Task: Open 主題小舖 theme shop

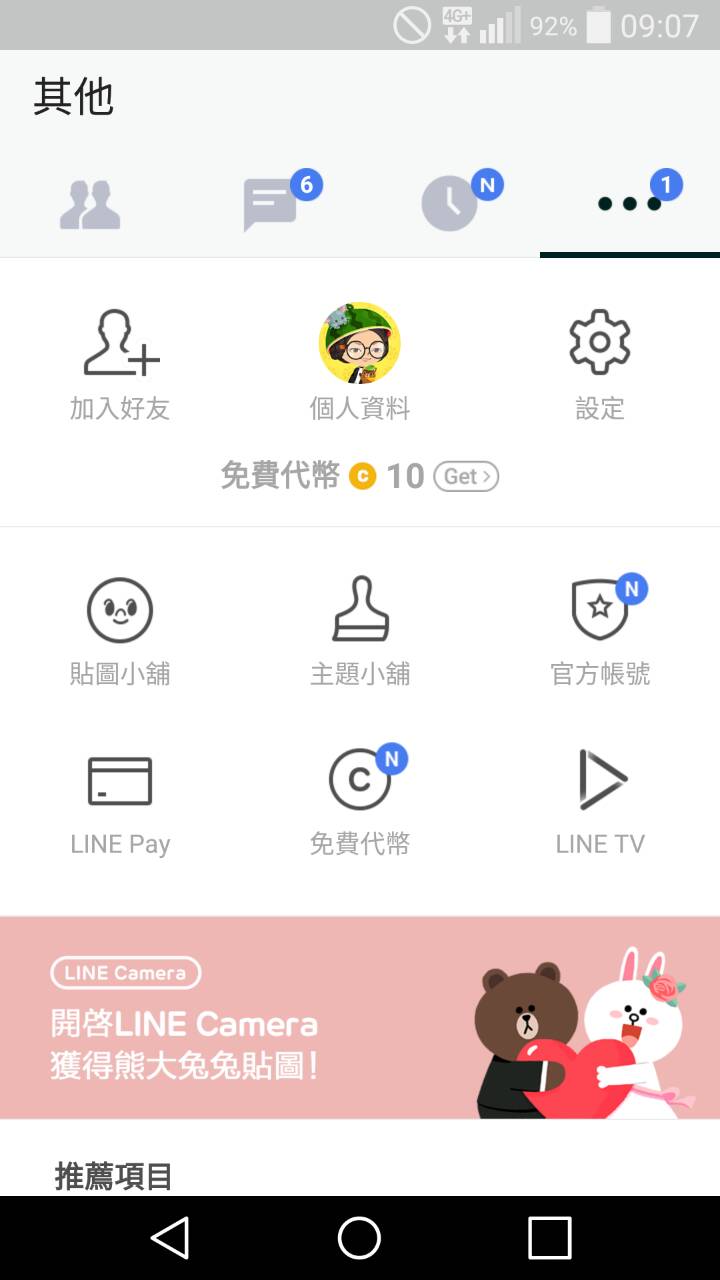Action: point(360,631)
